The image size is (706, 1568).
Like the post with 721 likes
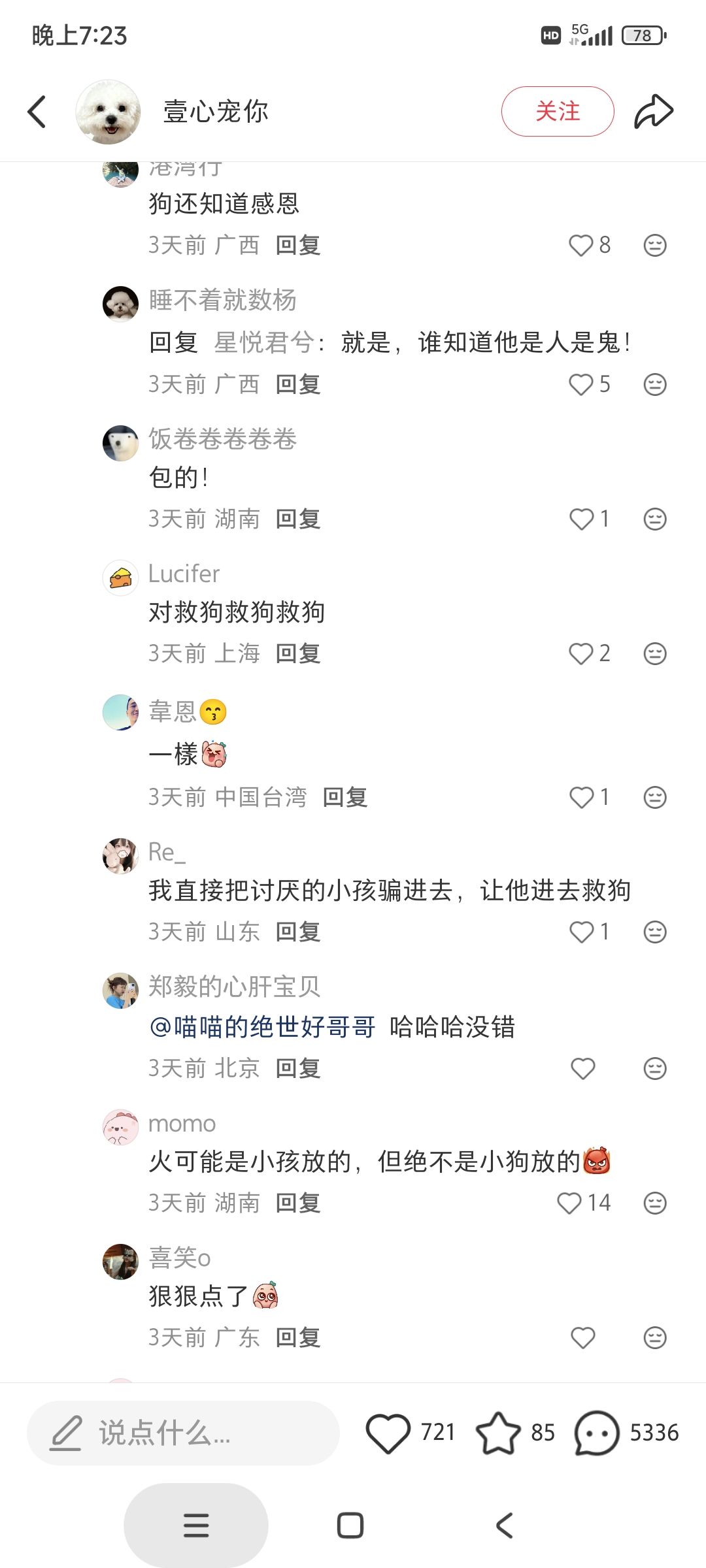(x=388, y=1433)
